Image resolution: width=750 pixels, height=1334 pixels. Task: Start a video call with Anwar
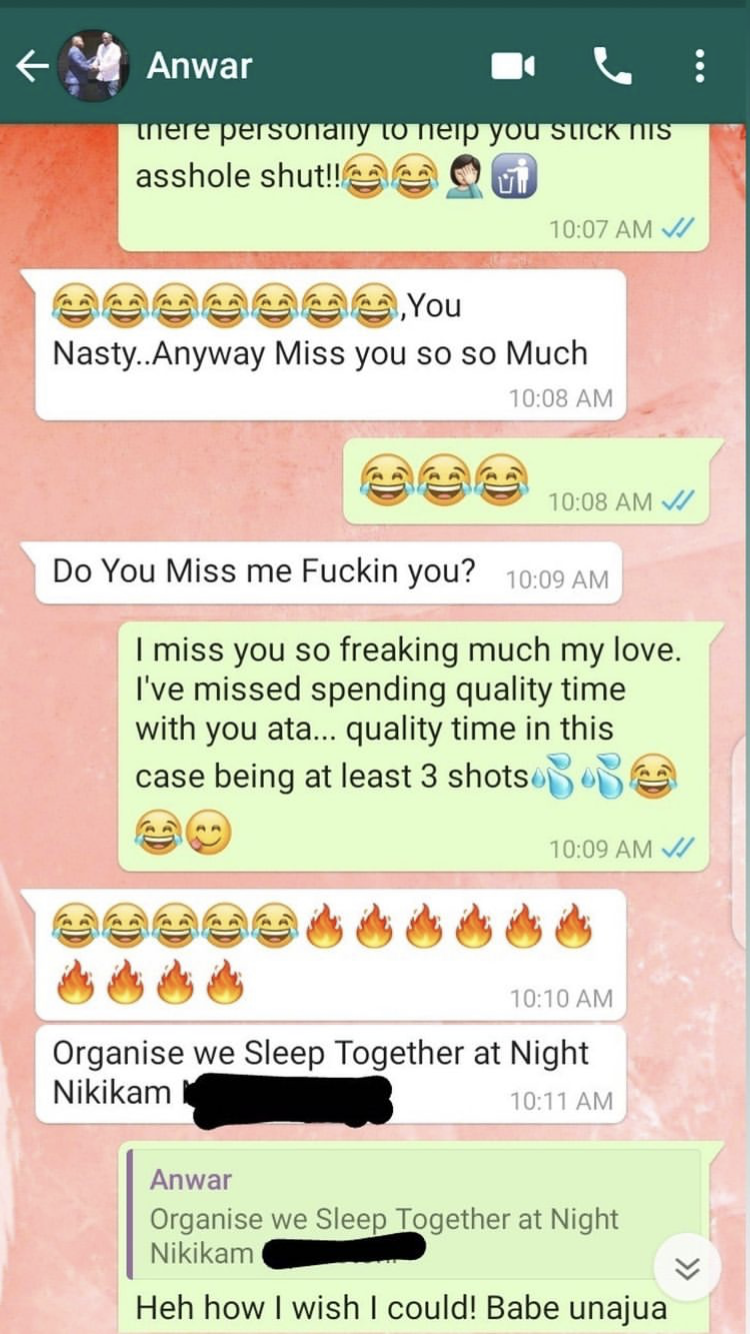pyautogui.click(x=513, y=67)
